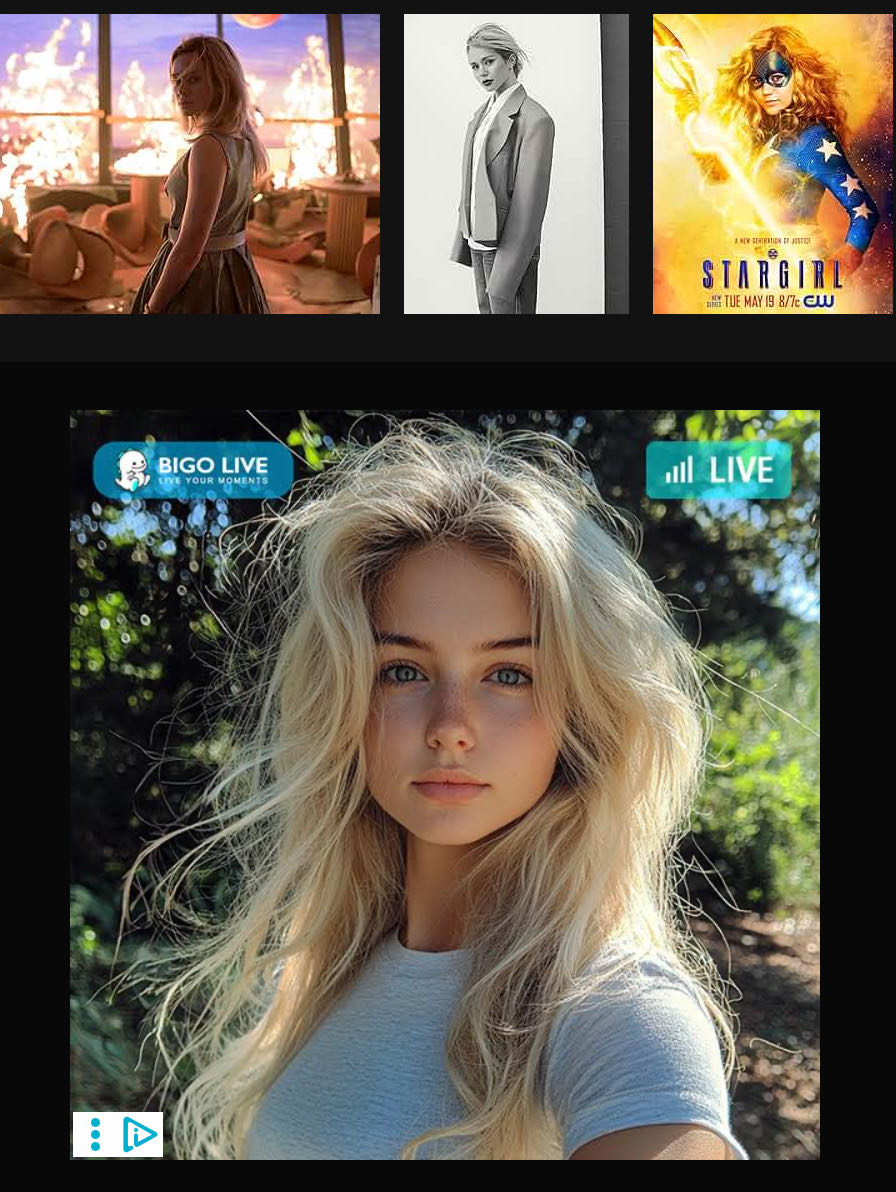Open the burning room photo thumbnail
Image resolution: width=896 pixels, height=1192 pixels.
pyautogui.click(x=189, y=164)
